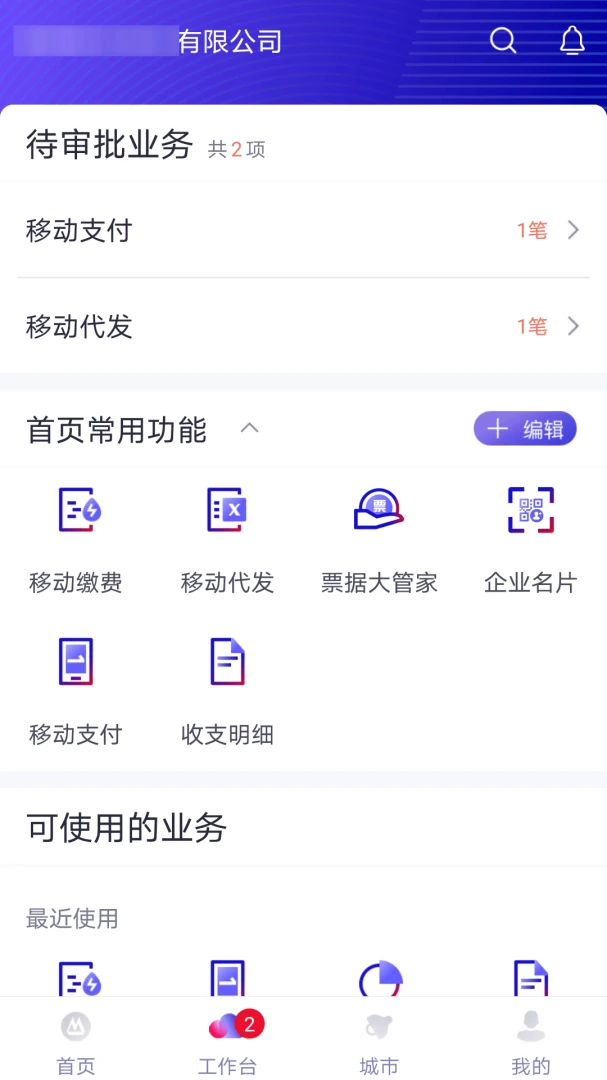Collapse the 首页常用功能 section
607x1080 pixels.
coord(250,429)
